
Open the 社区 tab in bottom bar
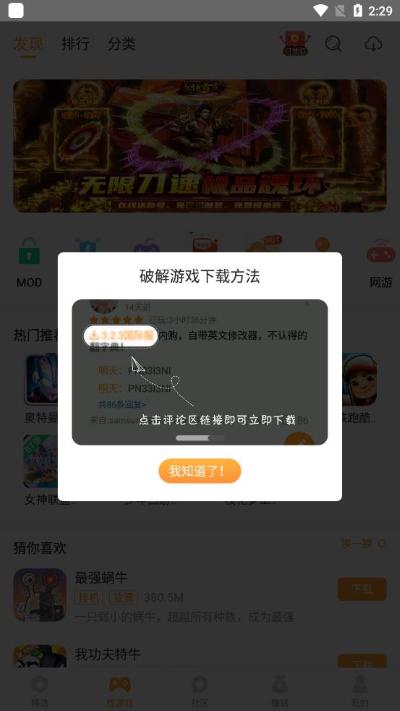point(200,690)
